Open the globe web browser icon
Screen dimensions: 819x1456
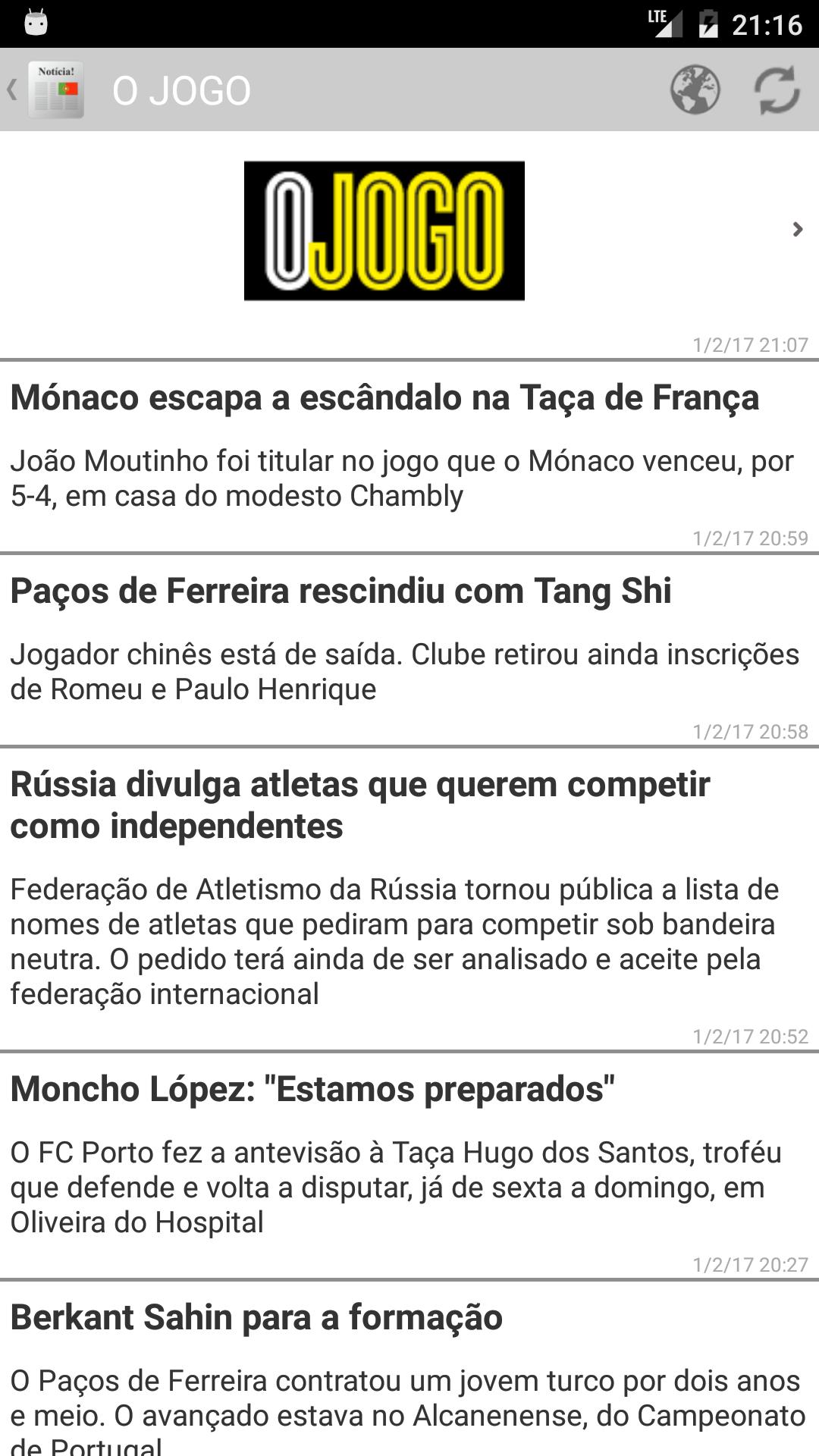695,90
